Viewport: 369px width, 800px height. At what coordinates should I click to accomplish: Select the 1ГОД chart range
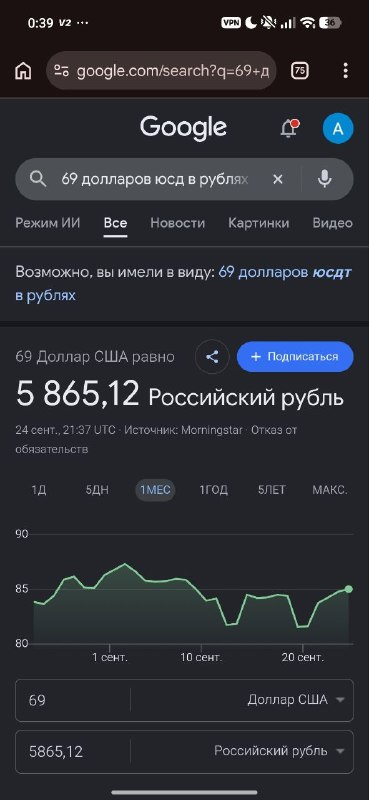point(214,490)
